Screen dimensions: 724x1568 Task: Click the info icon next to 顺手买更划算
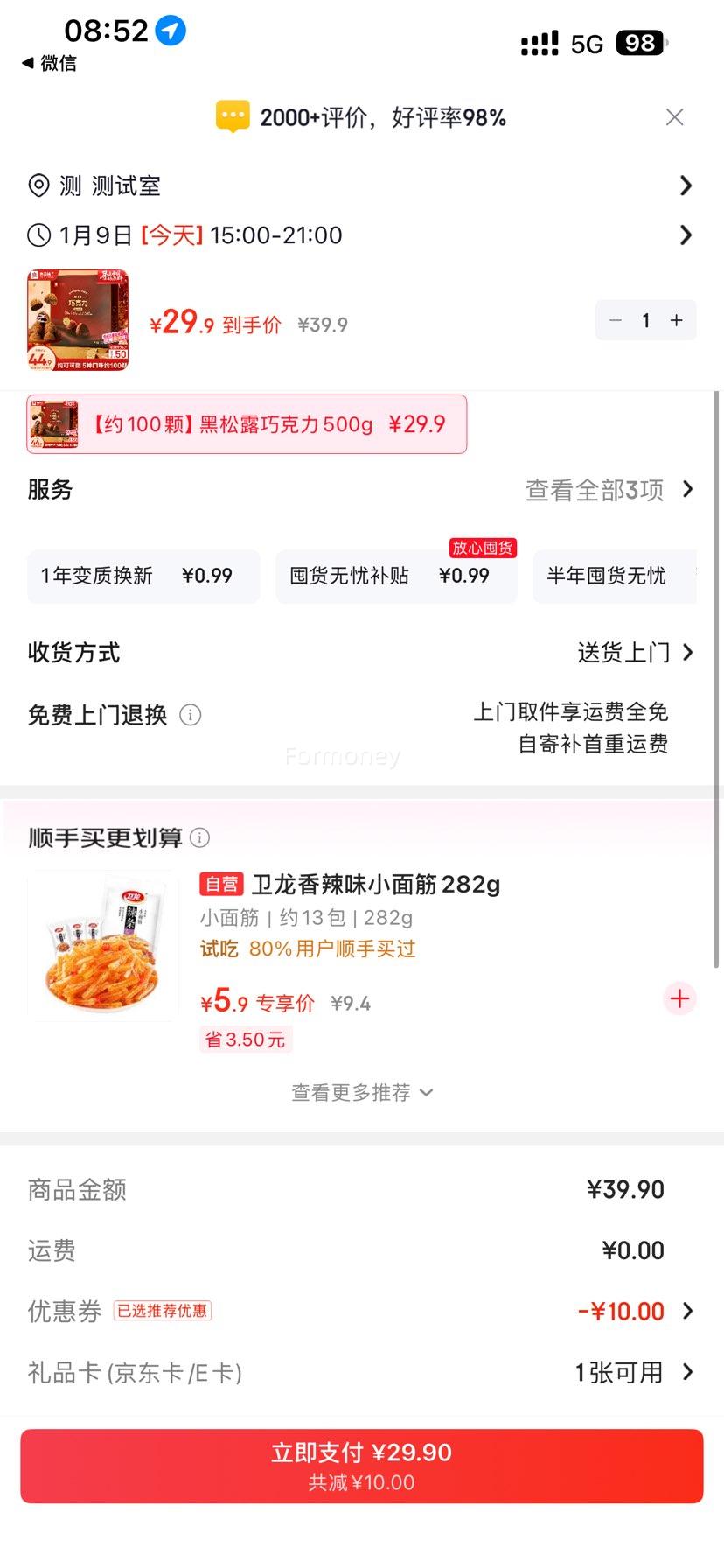(200, 837)
